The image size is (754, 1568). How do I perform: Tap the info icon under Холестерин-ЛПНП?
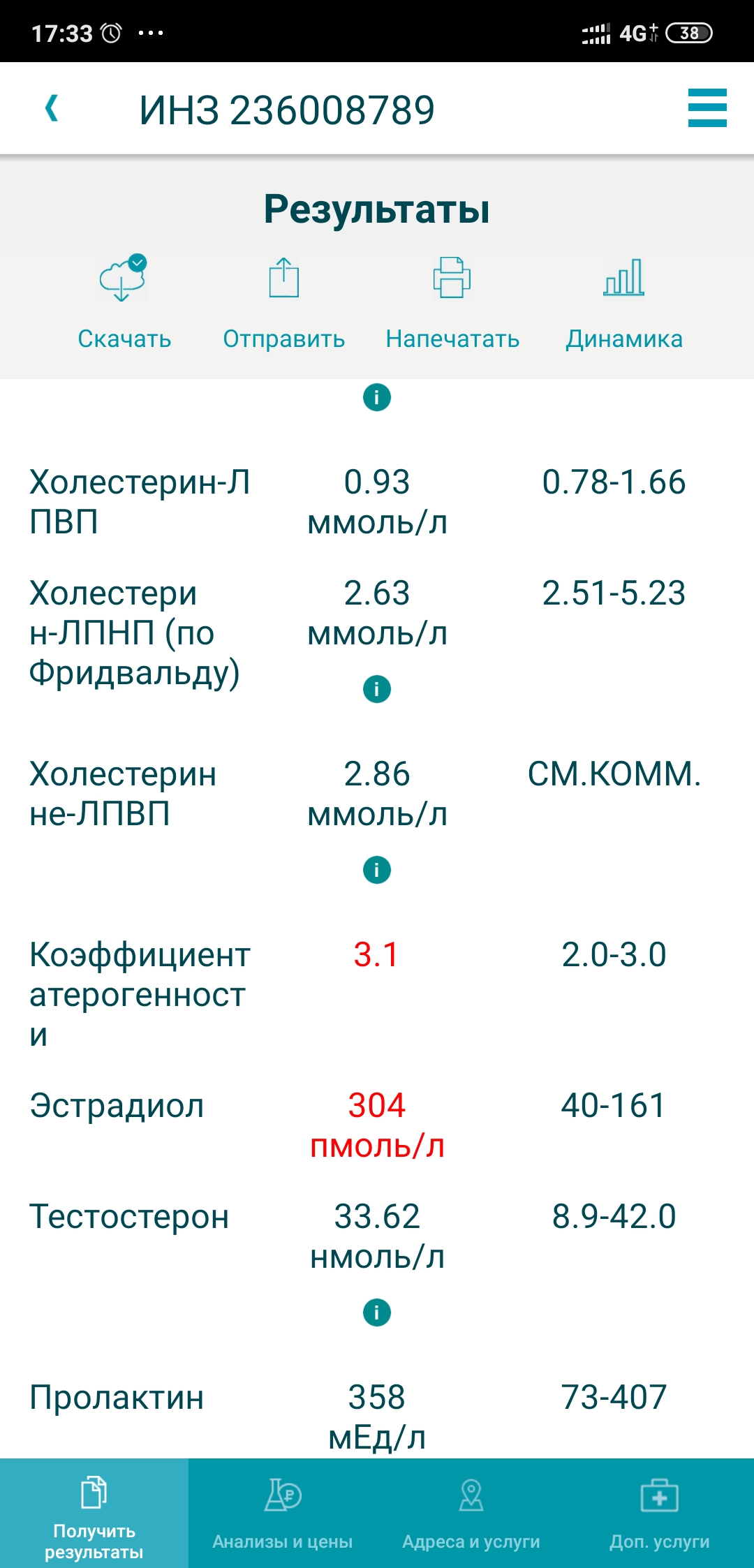pyautogui.click(x=377, y=689)
